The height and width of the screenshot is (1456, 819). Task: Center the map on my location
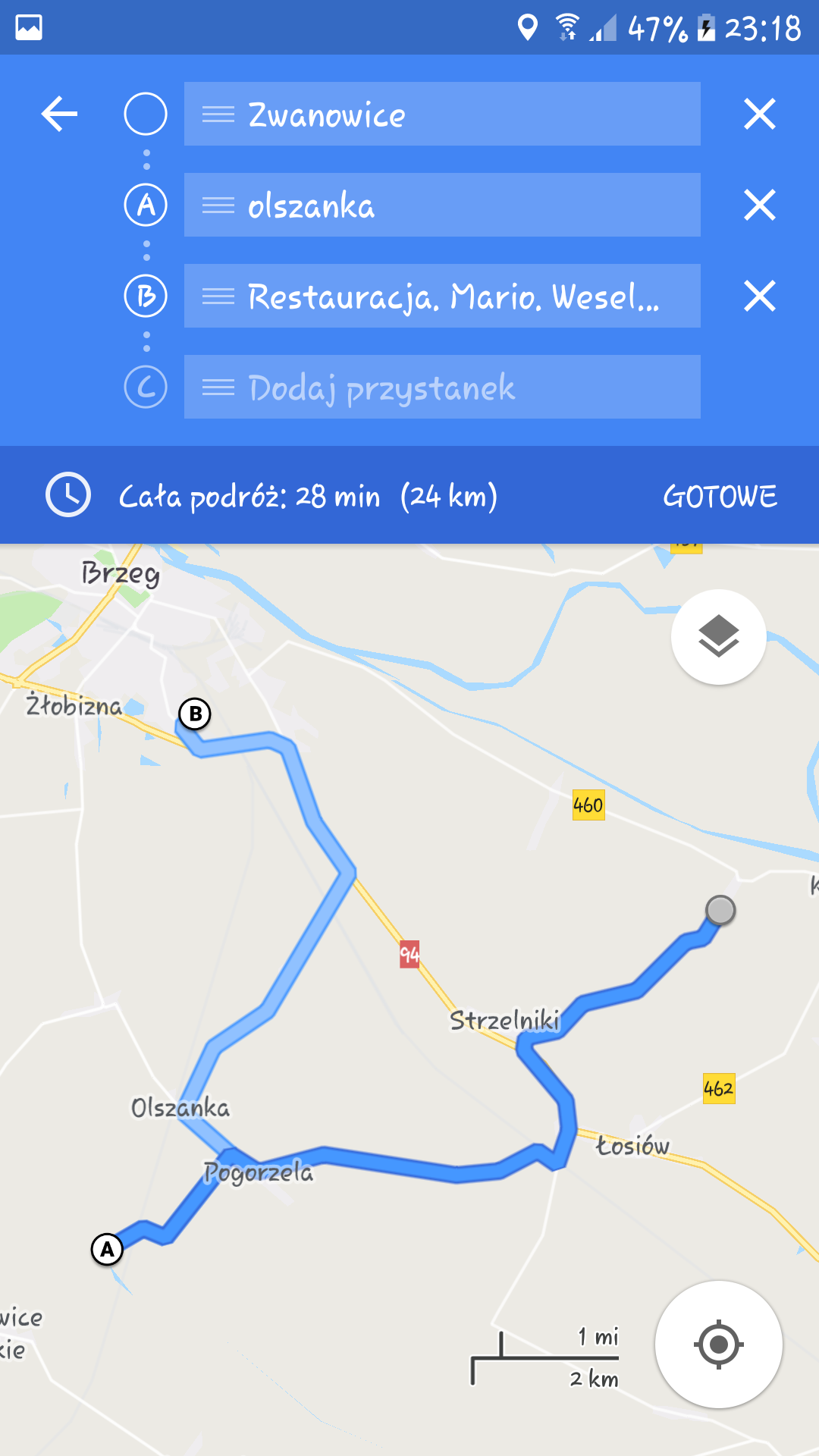(718, 1345)
